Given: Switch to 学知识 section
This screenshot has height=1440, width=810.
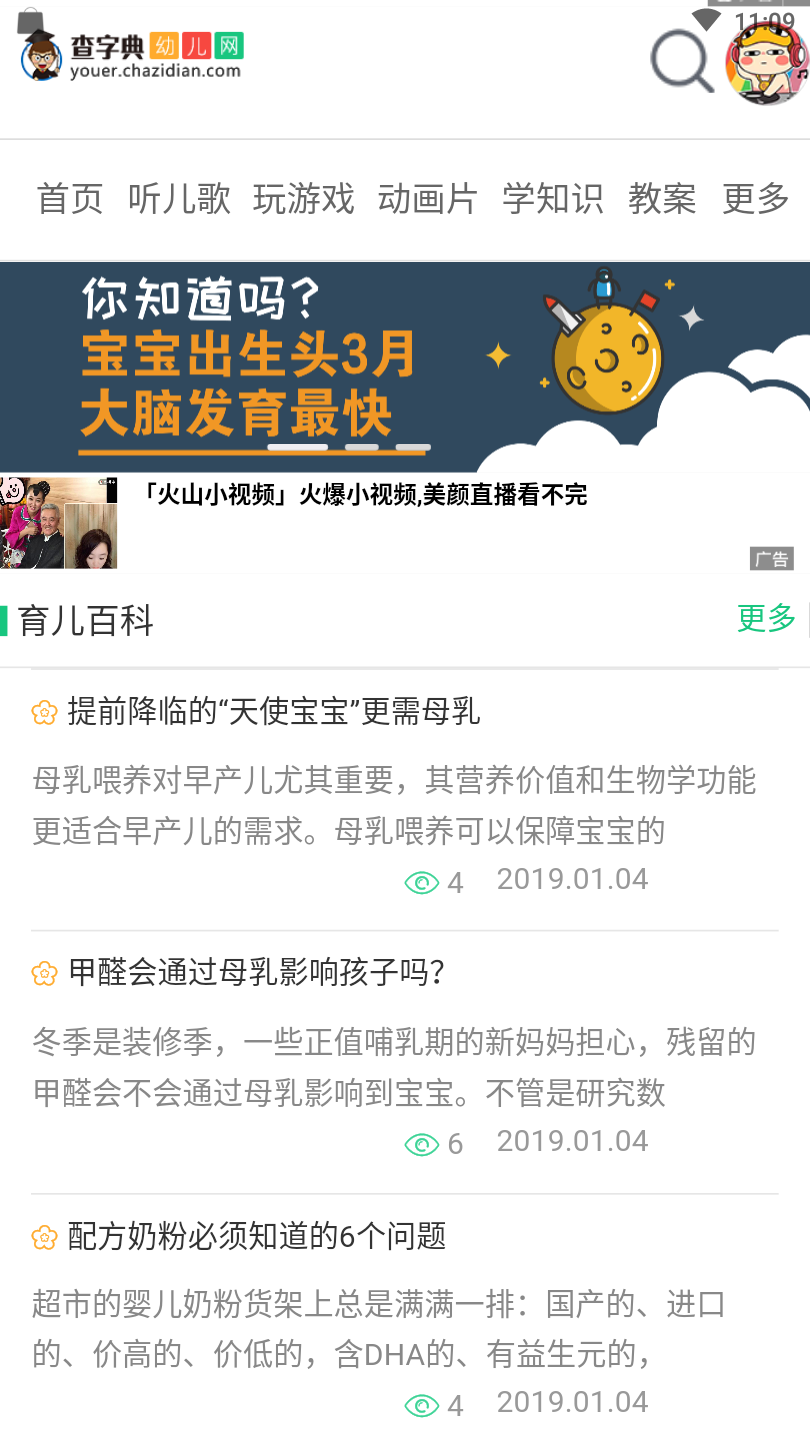Looking at the screenshot, I should 553,199.
